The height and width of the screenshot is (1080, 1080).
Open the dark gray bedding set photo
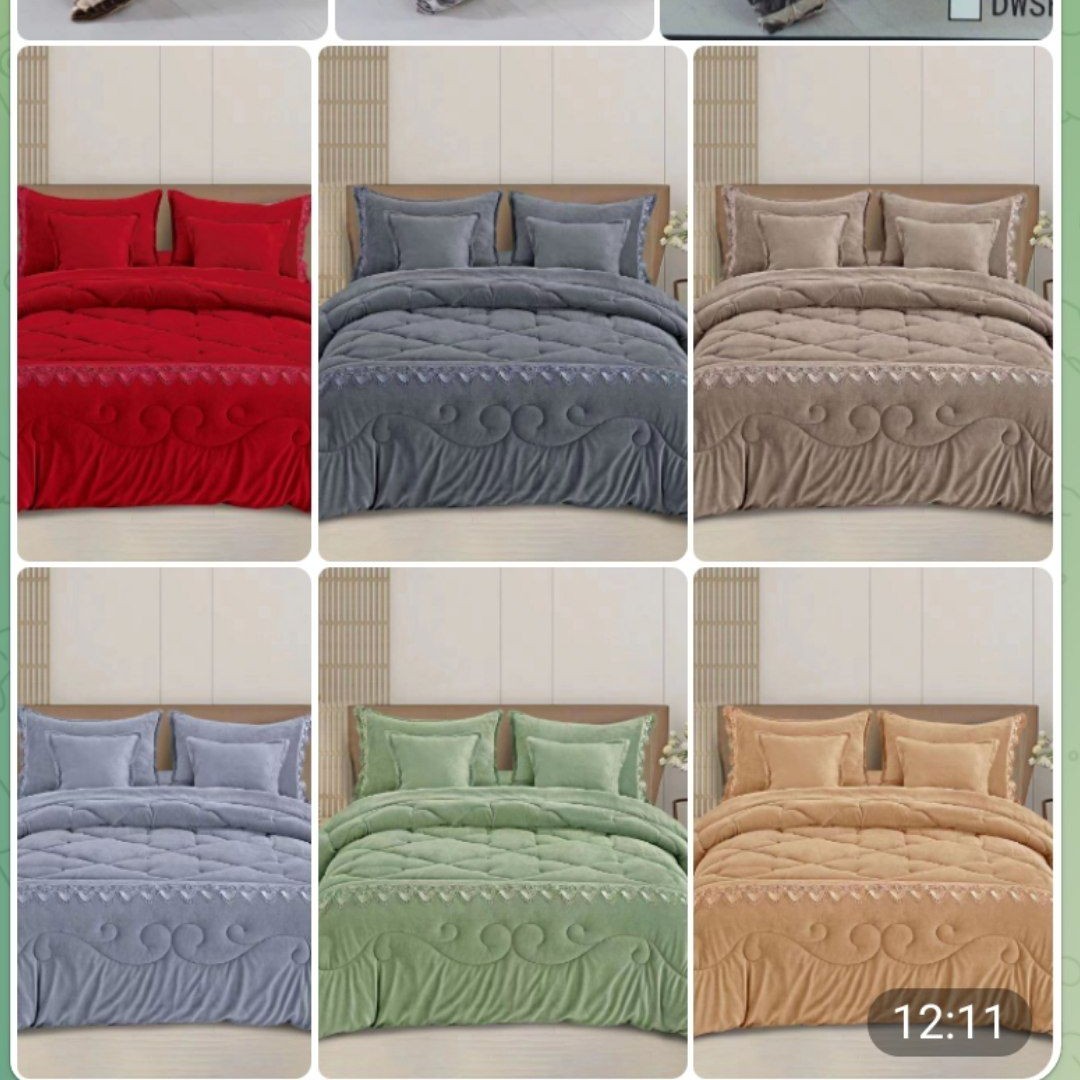point(502,303)
